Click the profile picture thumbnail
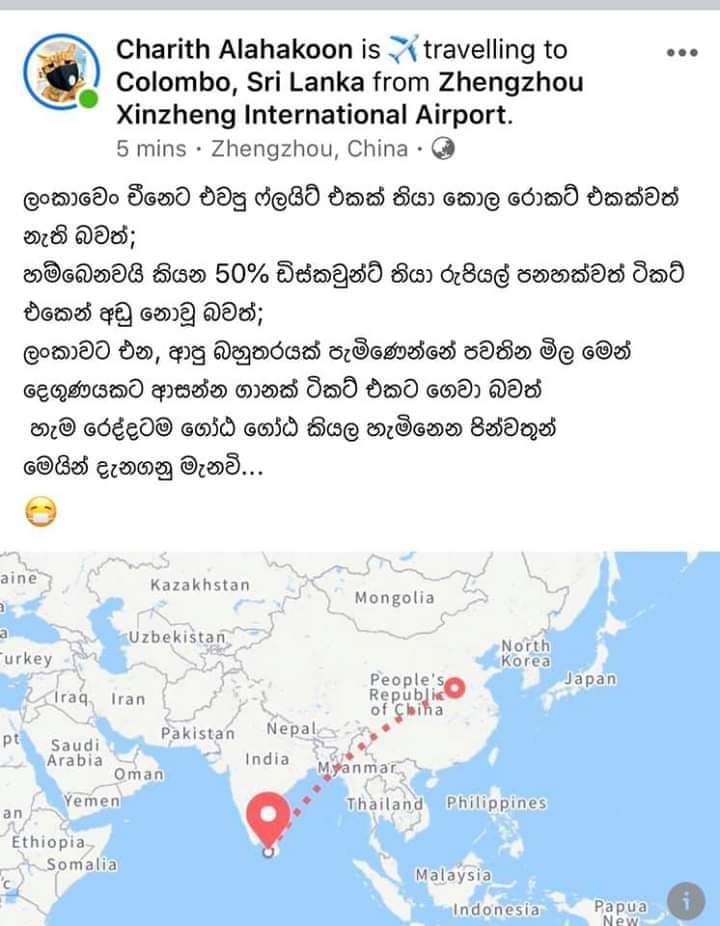720x926 pixels. pyautogui.click(x=60, y=72)
